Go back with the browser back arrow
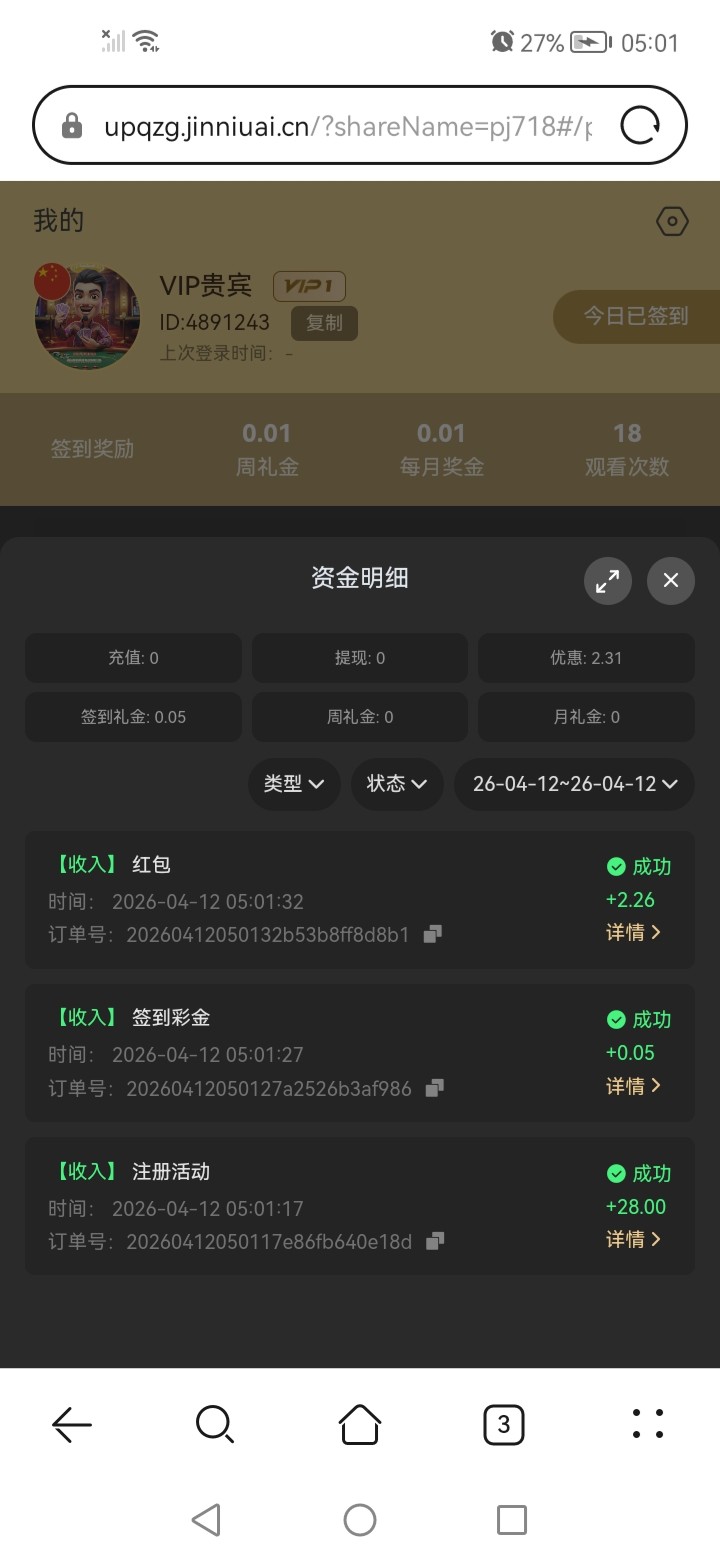Screen dimensions: 720x1560 tap(72, 1424)
